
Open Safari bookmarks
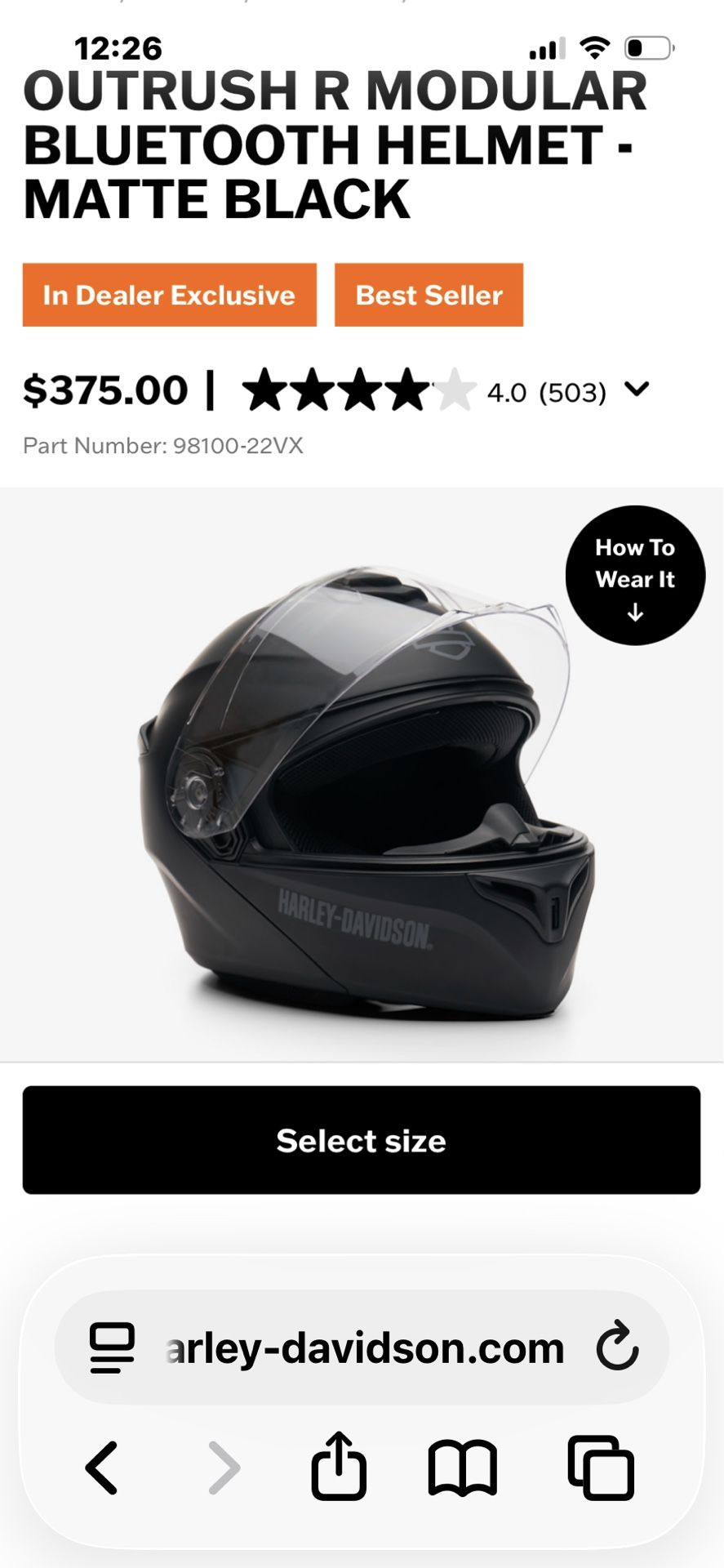[x=462, y=1468]
